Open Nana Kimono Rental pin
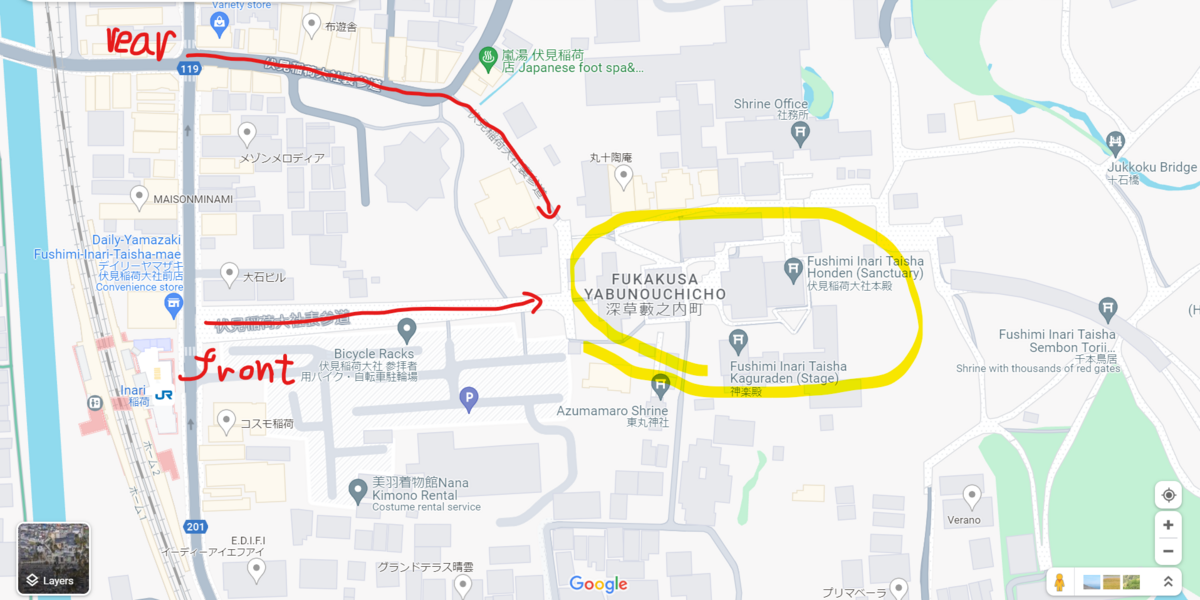Screen dimensions: 1200x600 pos(358,491)
